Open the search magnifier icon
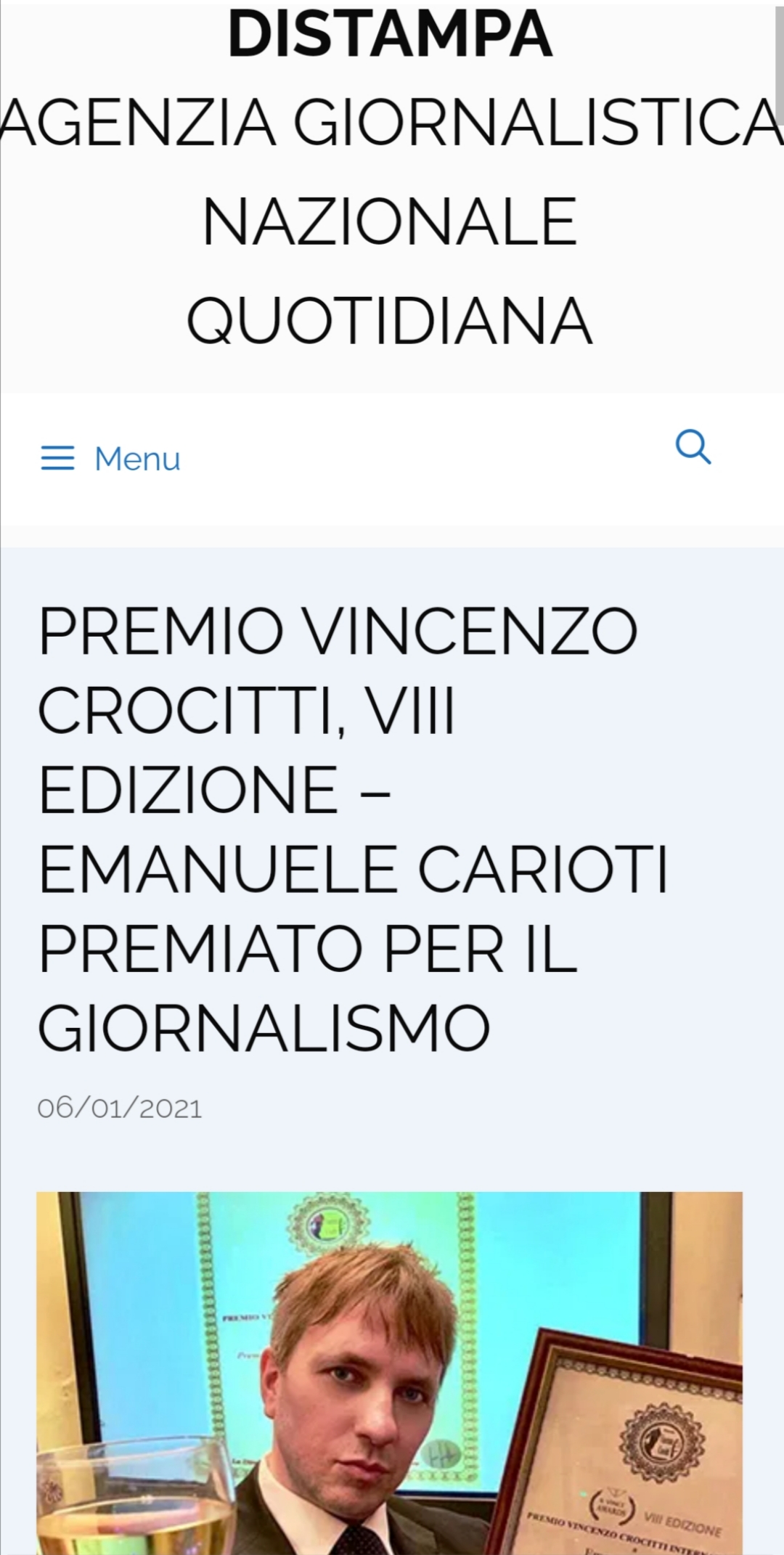The image size is (784, 1555). [x=693, y=446]
